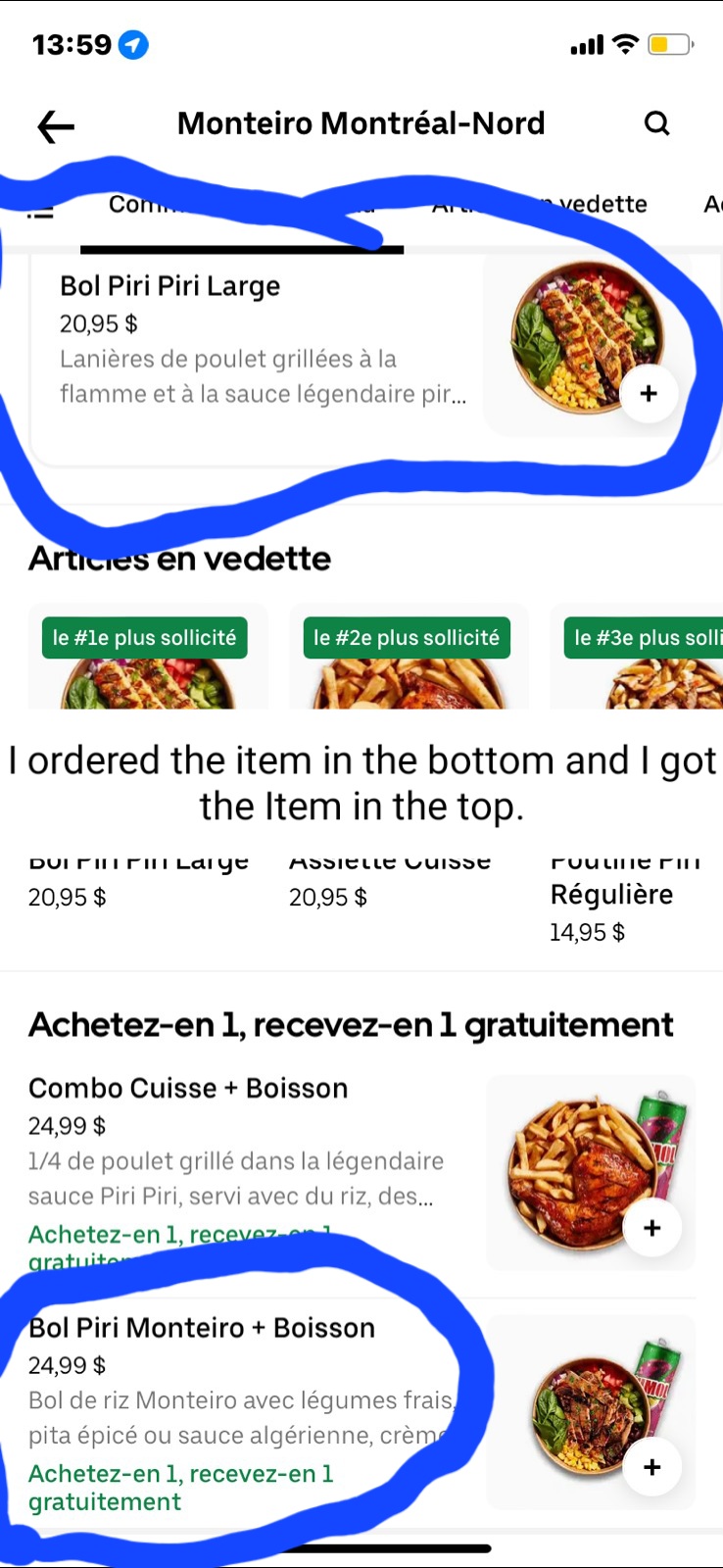Go back using the arrow
This screenshot has height=1568, width=723.
(56, 125)
